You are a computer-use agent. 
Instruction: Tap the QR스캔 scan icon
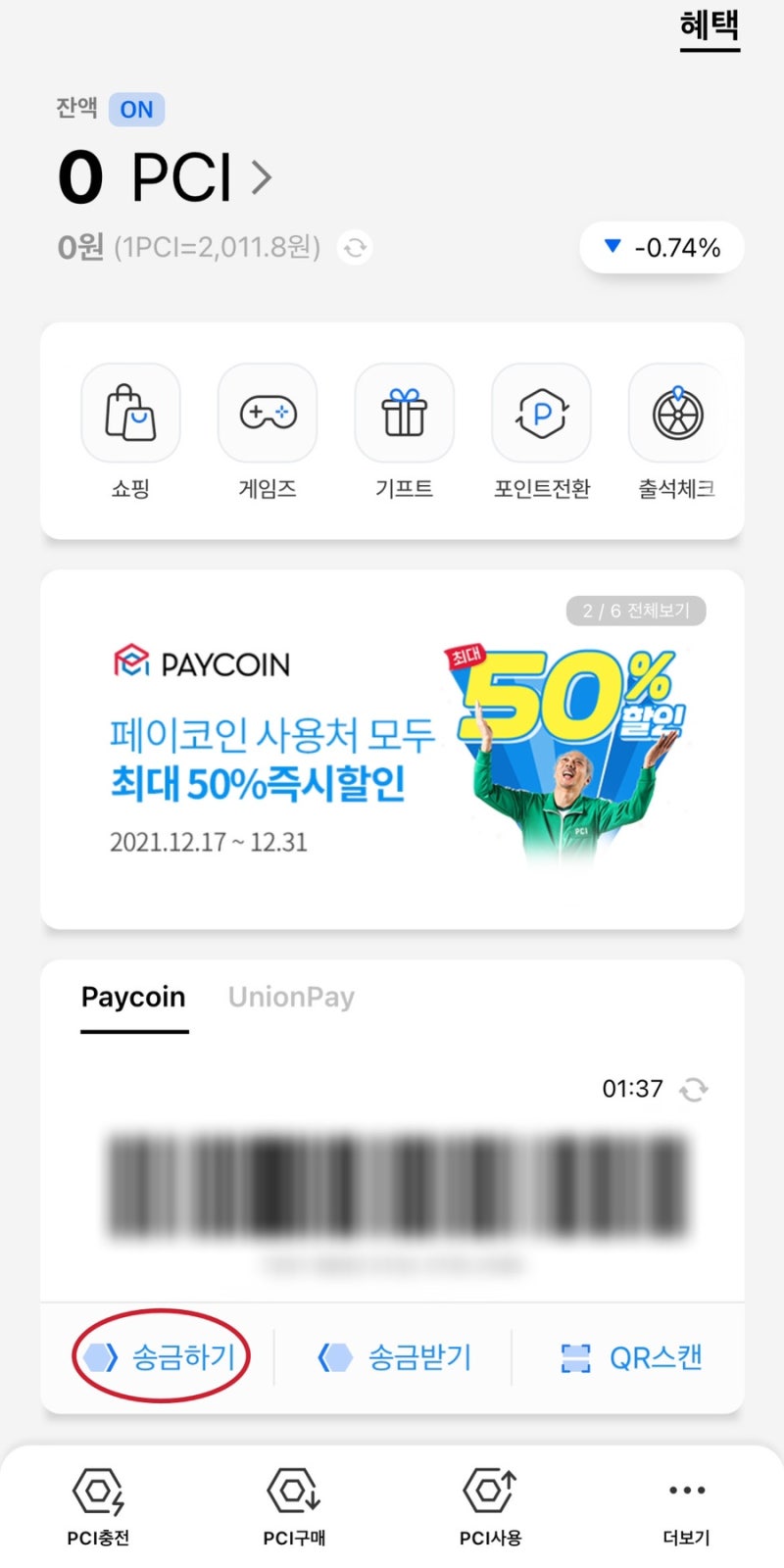click(631, 1356)
